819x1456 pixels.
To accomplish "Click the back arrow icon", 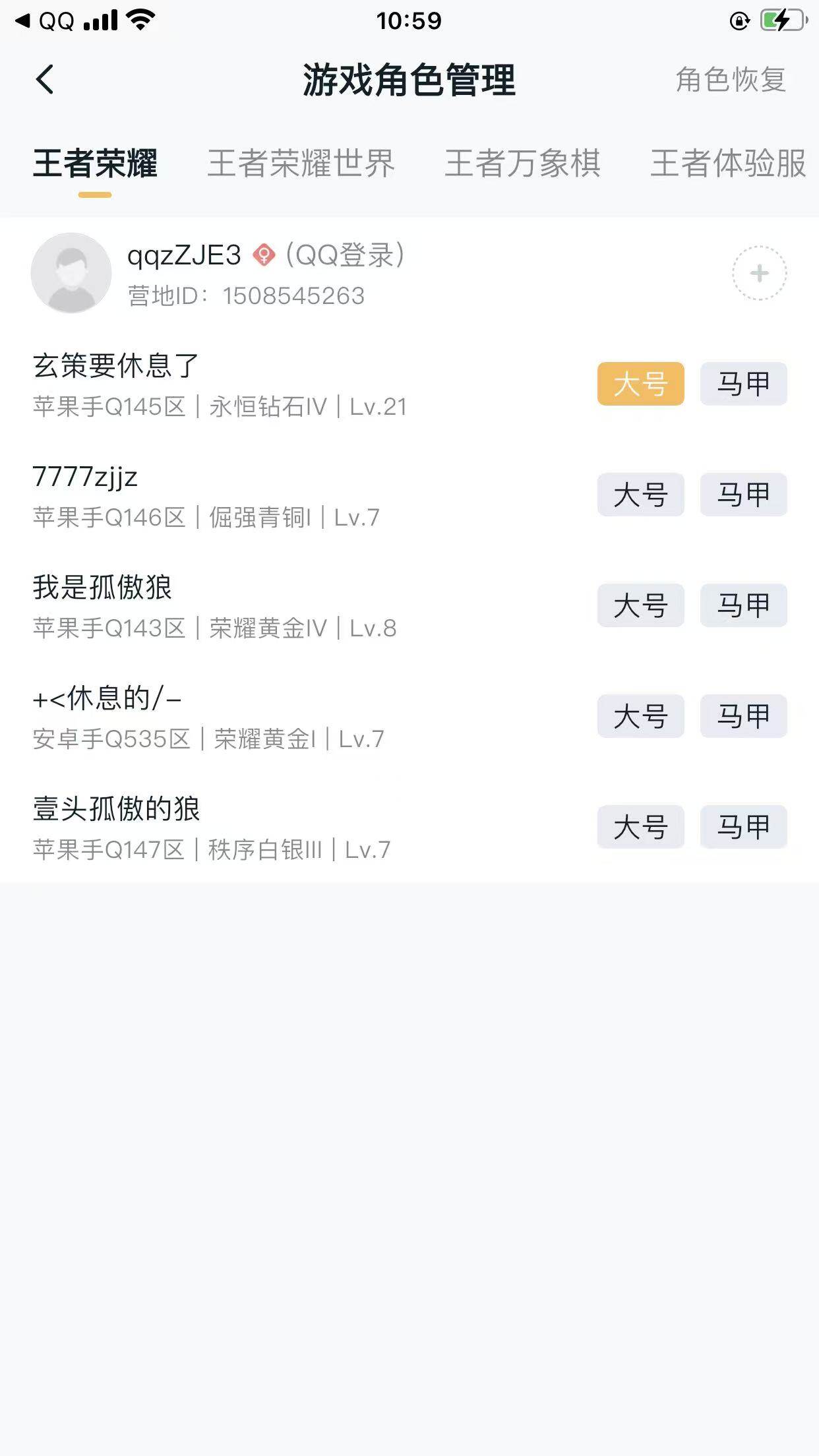I will [45, 78].
